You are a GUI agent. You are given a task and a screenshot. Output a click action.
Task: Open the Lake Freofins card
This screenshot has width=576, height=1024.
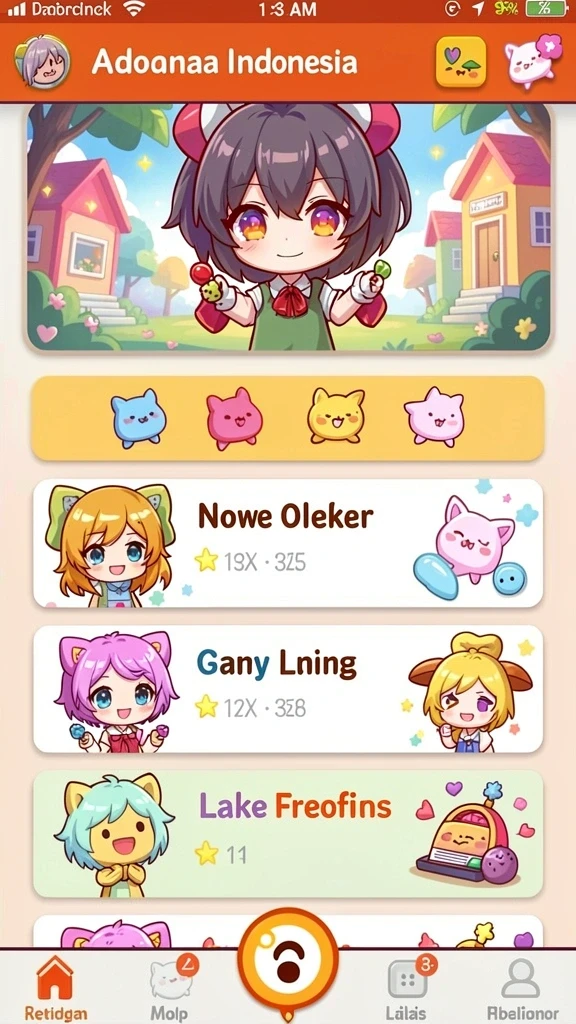pyautogui.click(x=288, y=834)
